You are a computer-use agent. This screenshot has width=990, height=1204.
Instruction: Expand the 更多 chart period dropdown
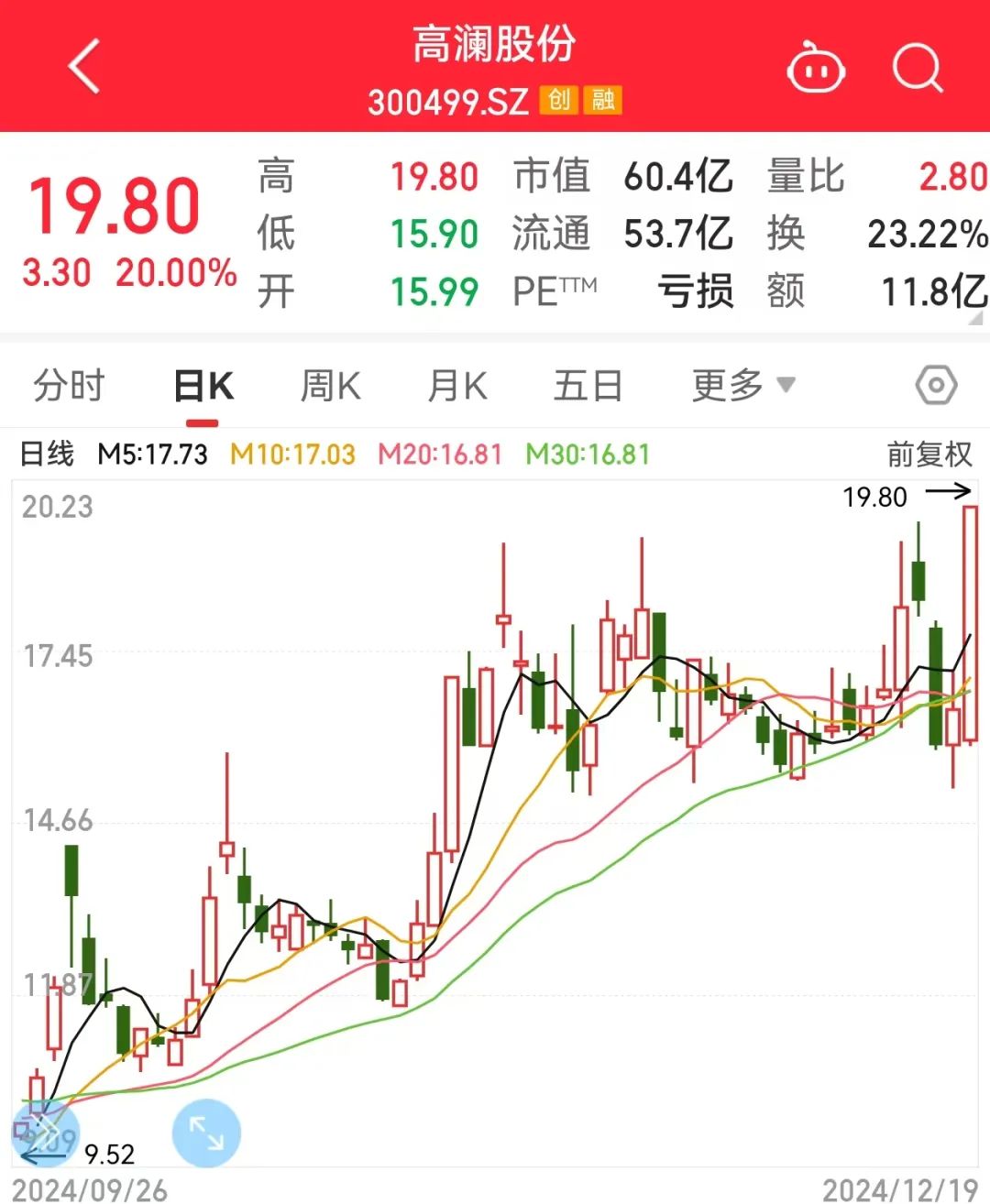tap(743, 386)
